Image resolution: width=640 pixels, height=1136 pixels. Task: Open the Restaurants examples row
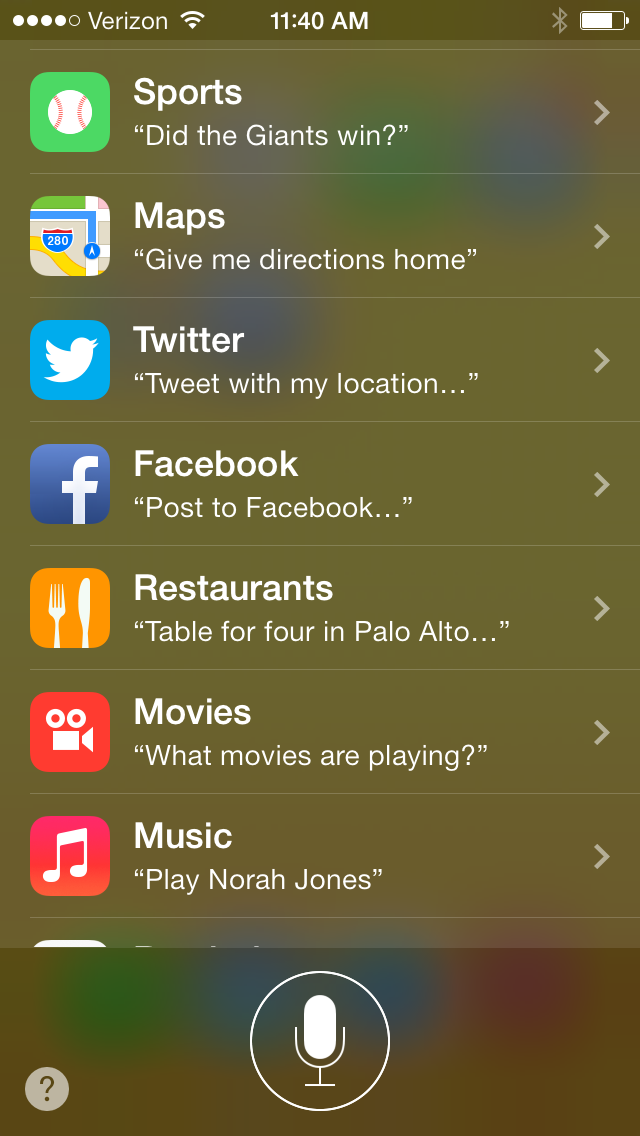click(320, 608)
